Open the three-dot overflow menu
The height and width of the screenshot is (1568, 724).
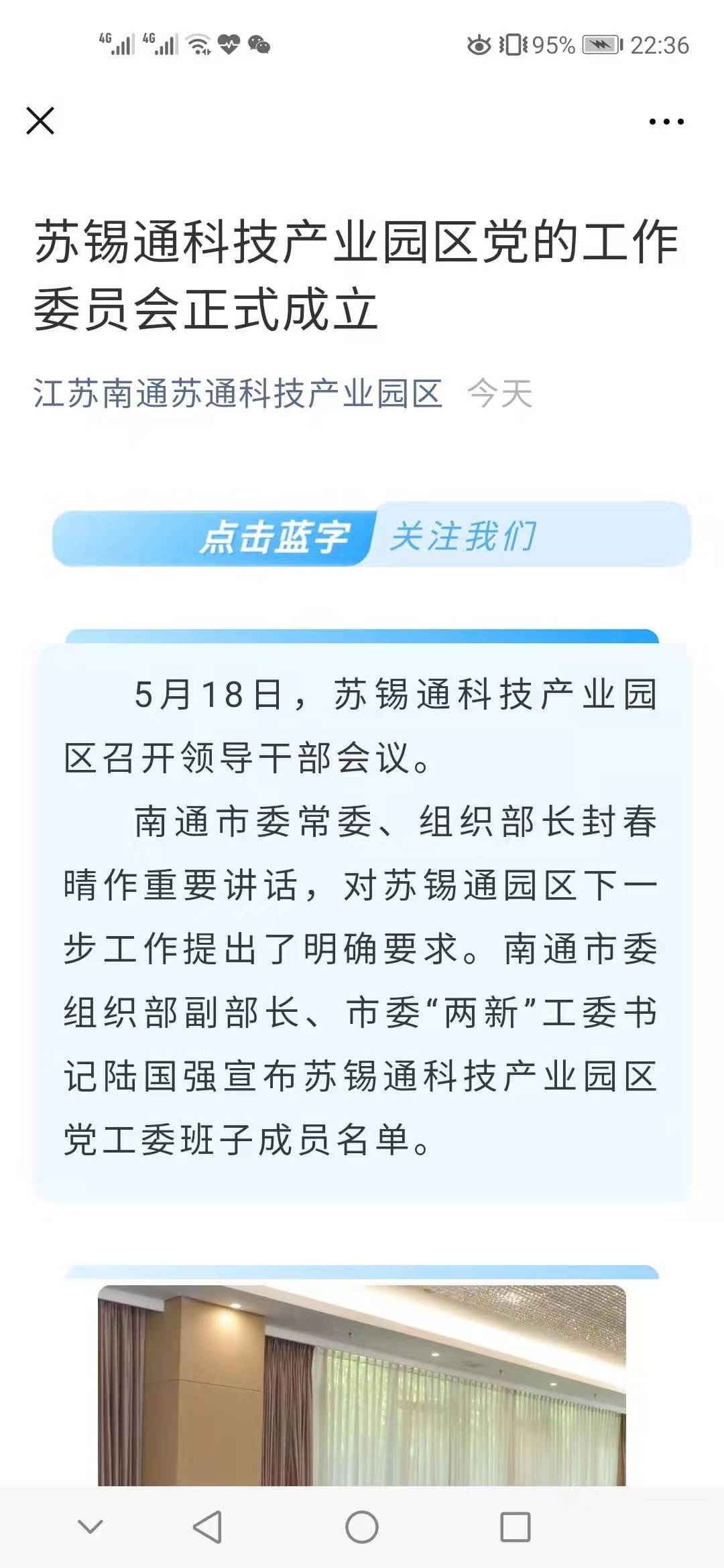coord(666,122)
